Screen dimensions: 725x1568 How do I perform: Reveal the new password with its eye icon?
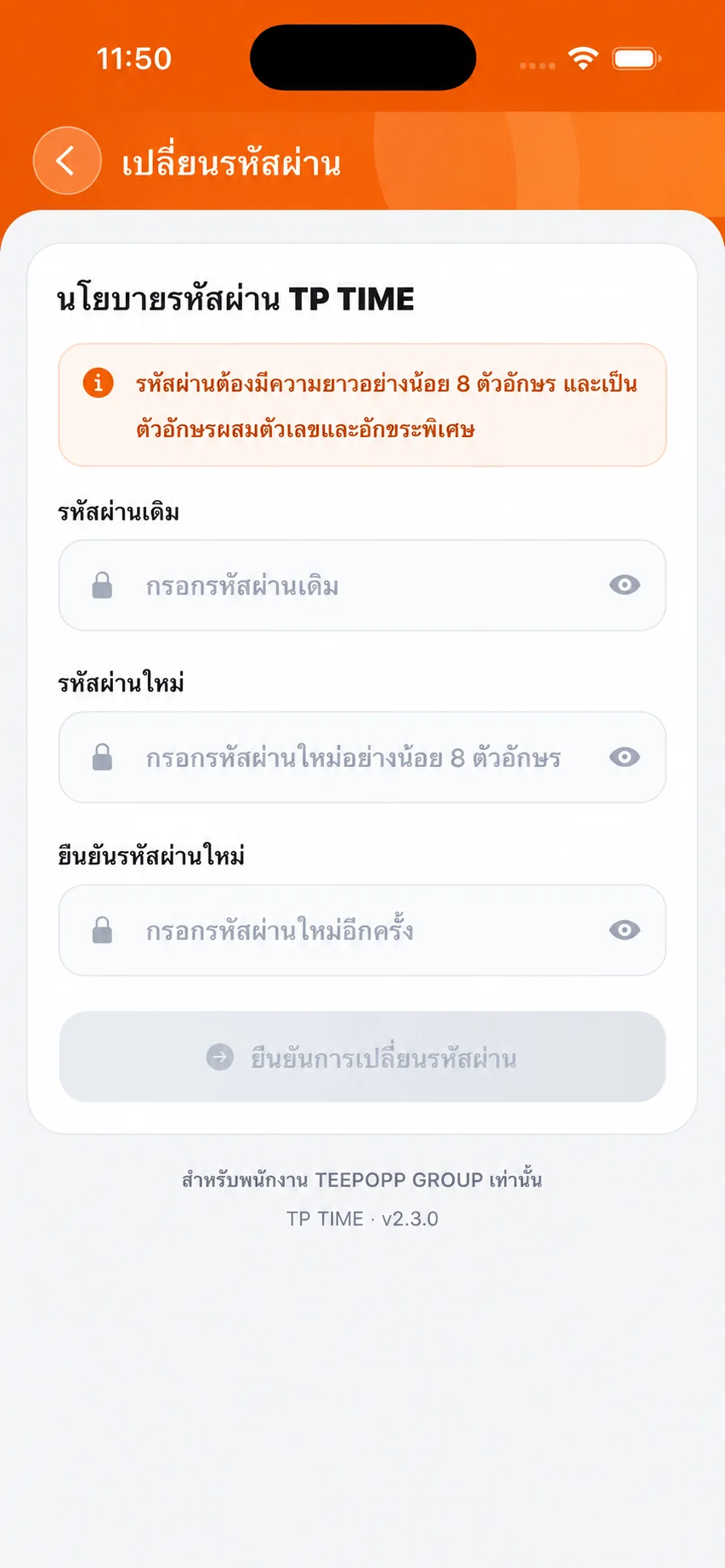(x=625, y=757)
